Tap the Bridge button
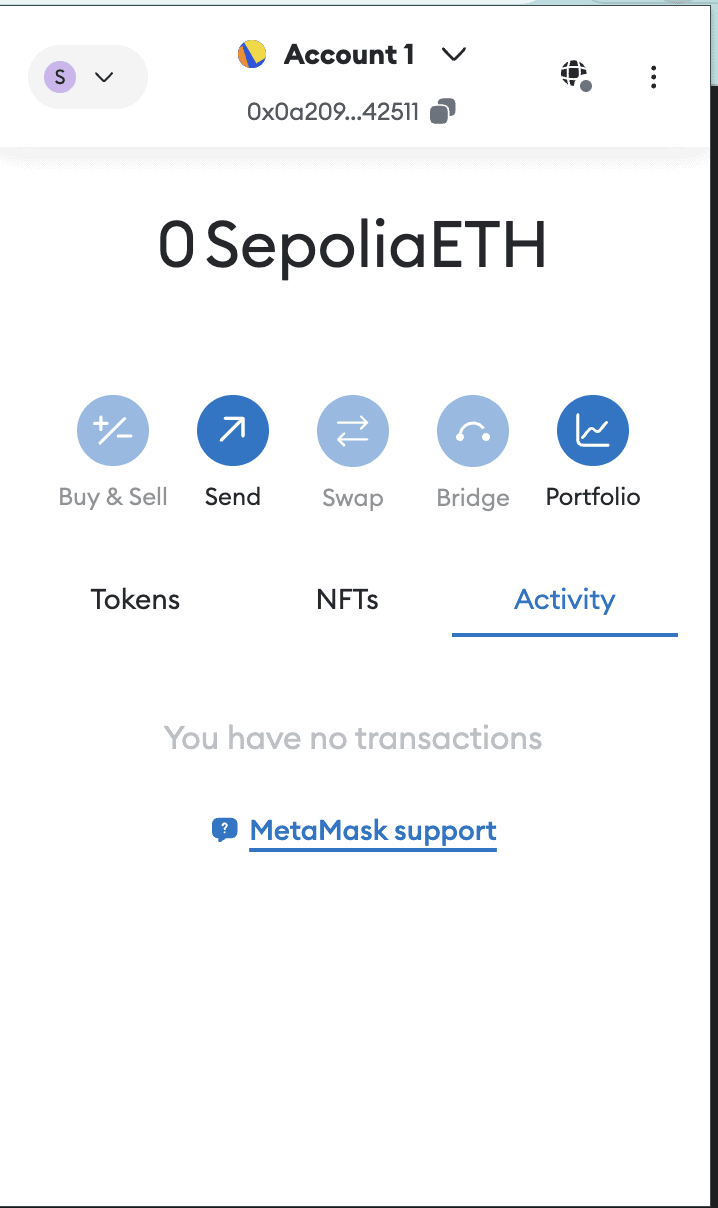The height and width of the screenshot is (1208, 718). click(473, 432)
